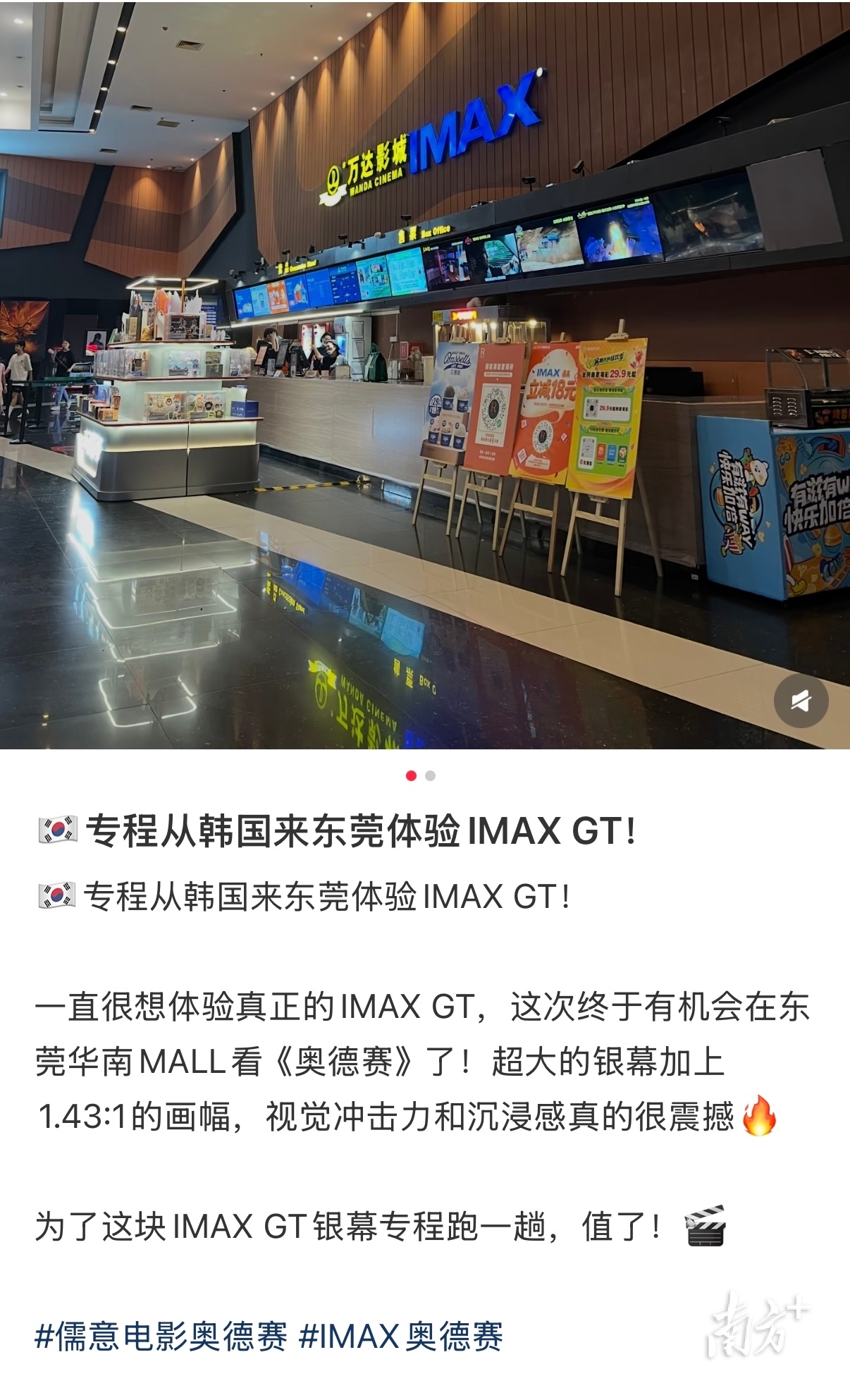Open the Wanda Cinema post photo

click(425, 374)
